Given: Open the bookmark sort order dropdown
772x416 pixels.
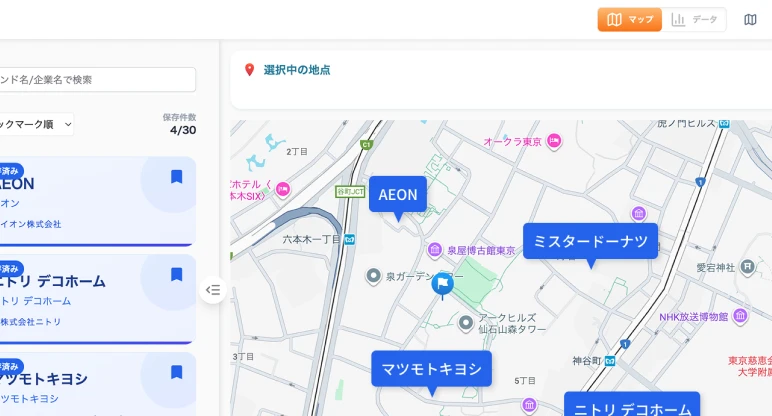Looking at the screenshot, I should (x=37, y=124).
